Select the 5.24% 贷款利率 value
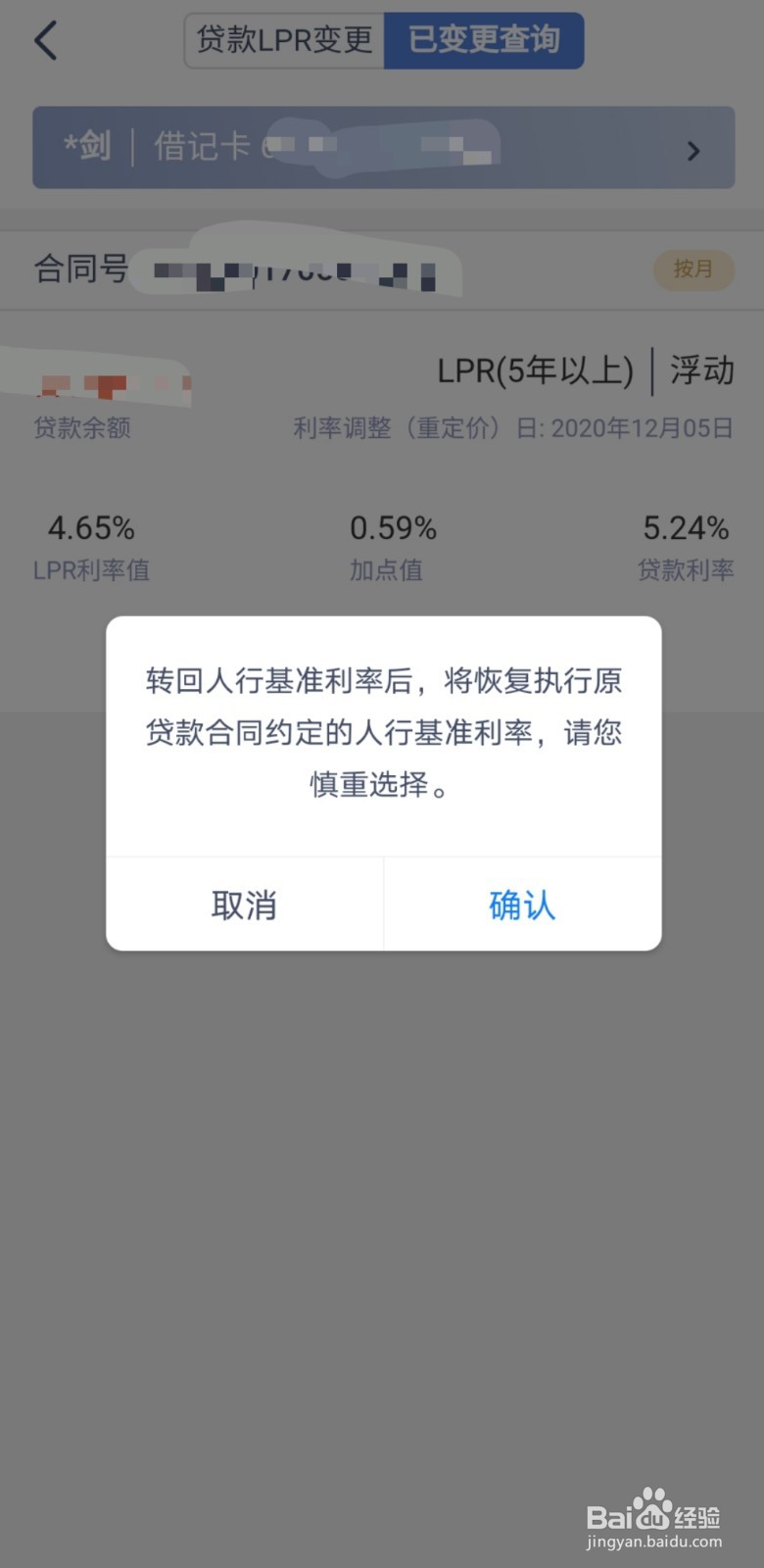Image resolution: width=764 pixels, height=1568 pixels. point(686,528)
